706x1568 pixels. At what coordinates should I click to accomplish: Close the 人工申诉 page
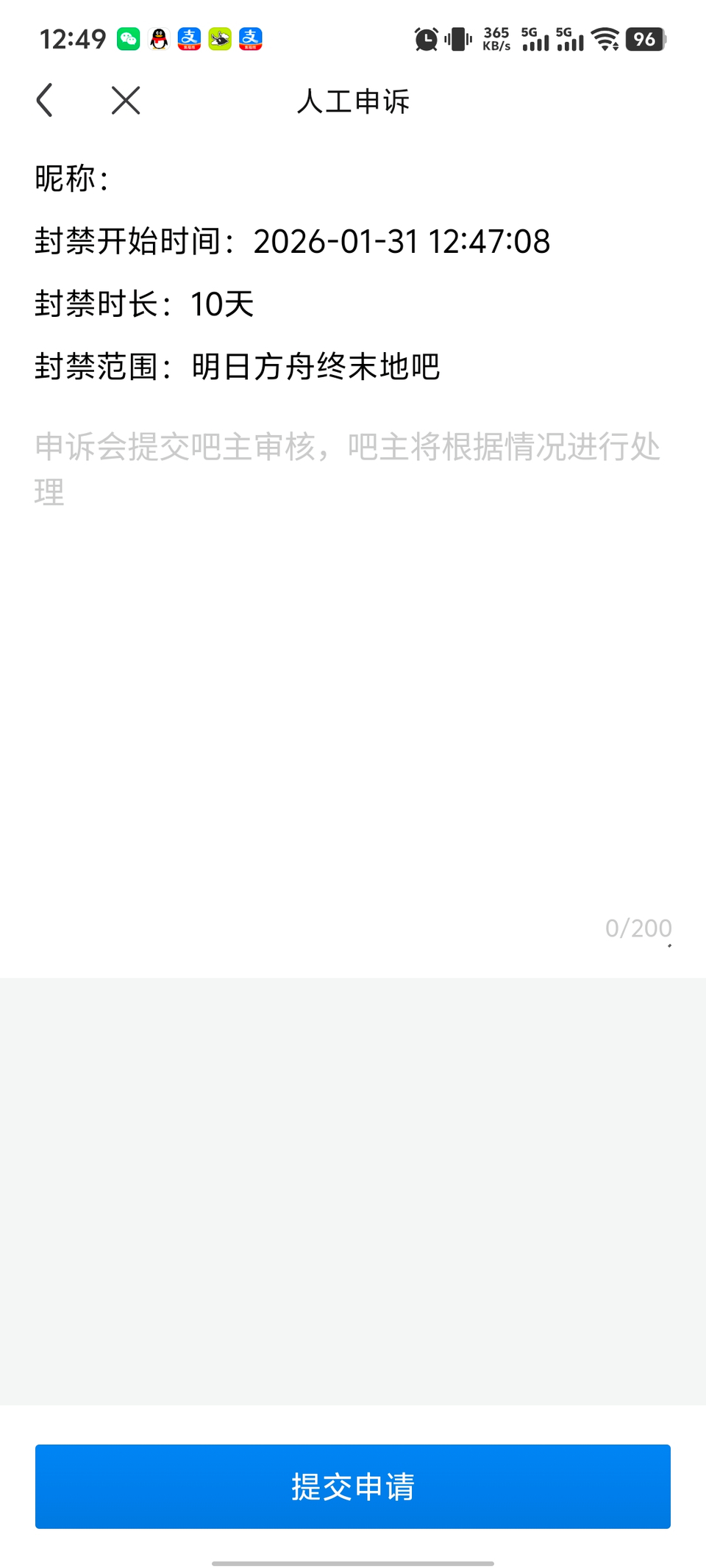click(x=126, y=101)
